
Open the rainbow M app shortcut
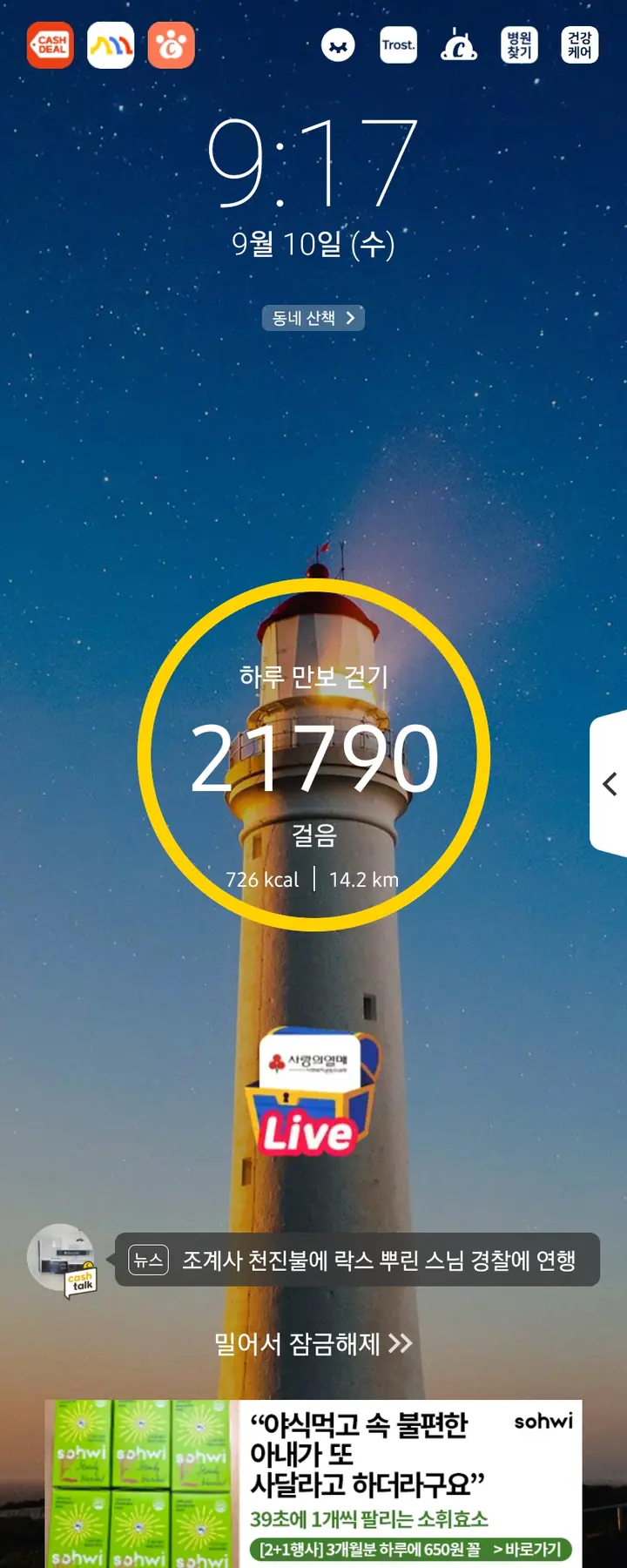111,45
